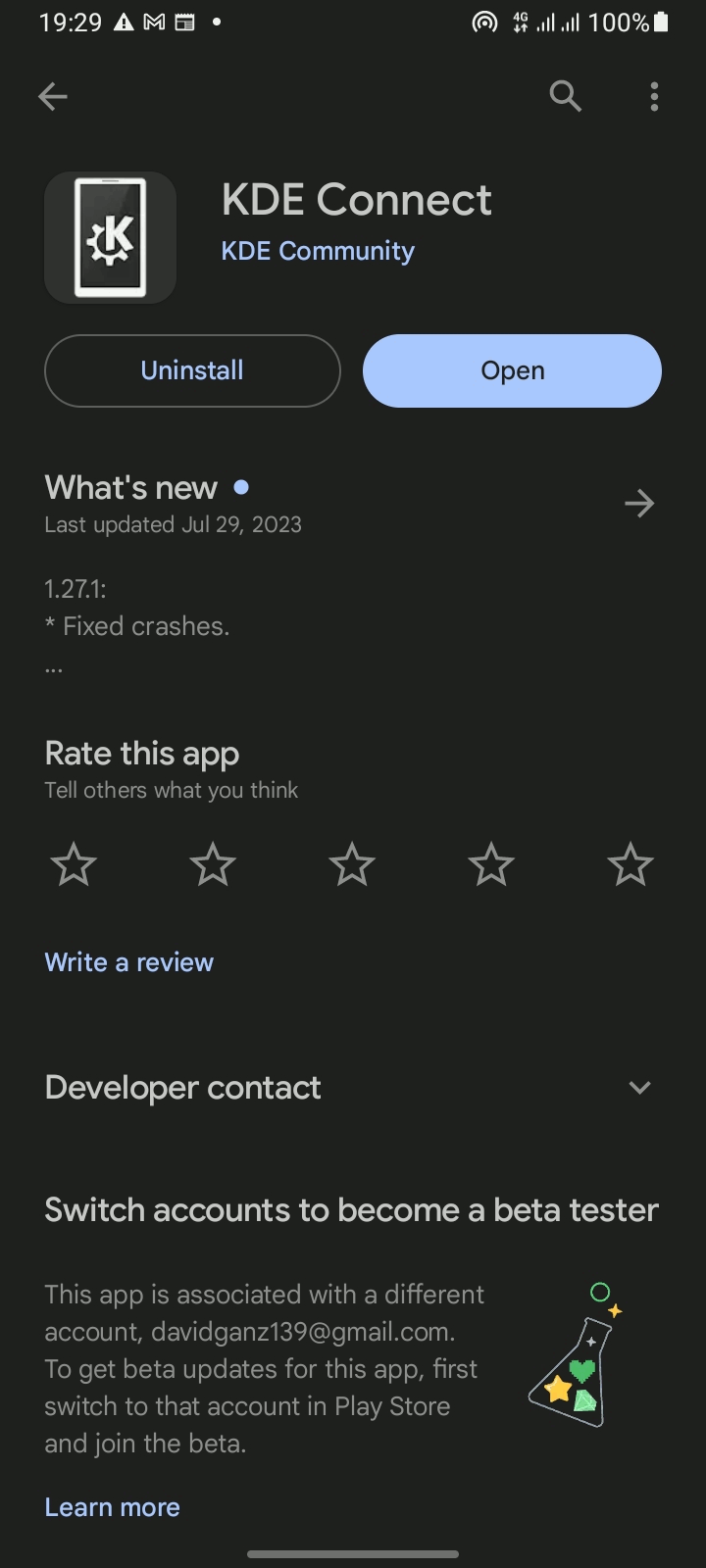Go back using the top arrow

pyautogui.click(x=53, y=96)
